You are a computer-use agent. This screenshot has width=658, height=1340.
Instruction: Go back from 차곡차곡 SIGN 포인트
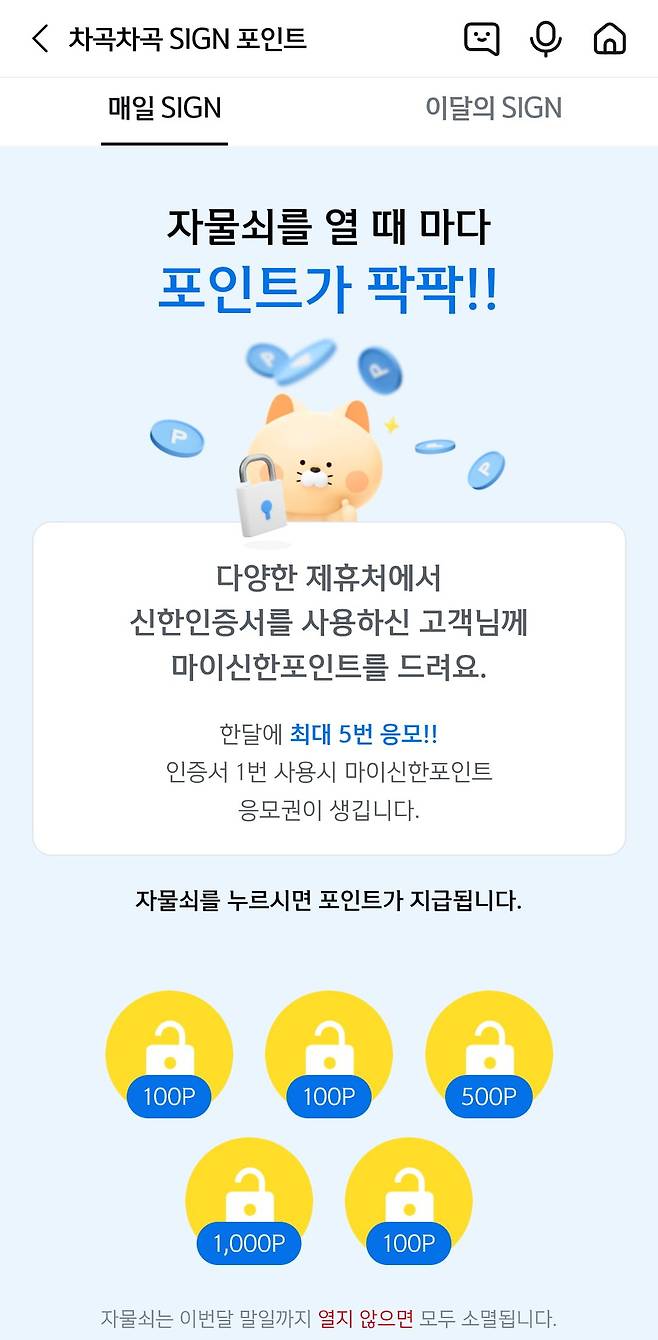40,39
